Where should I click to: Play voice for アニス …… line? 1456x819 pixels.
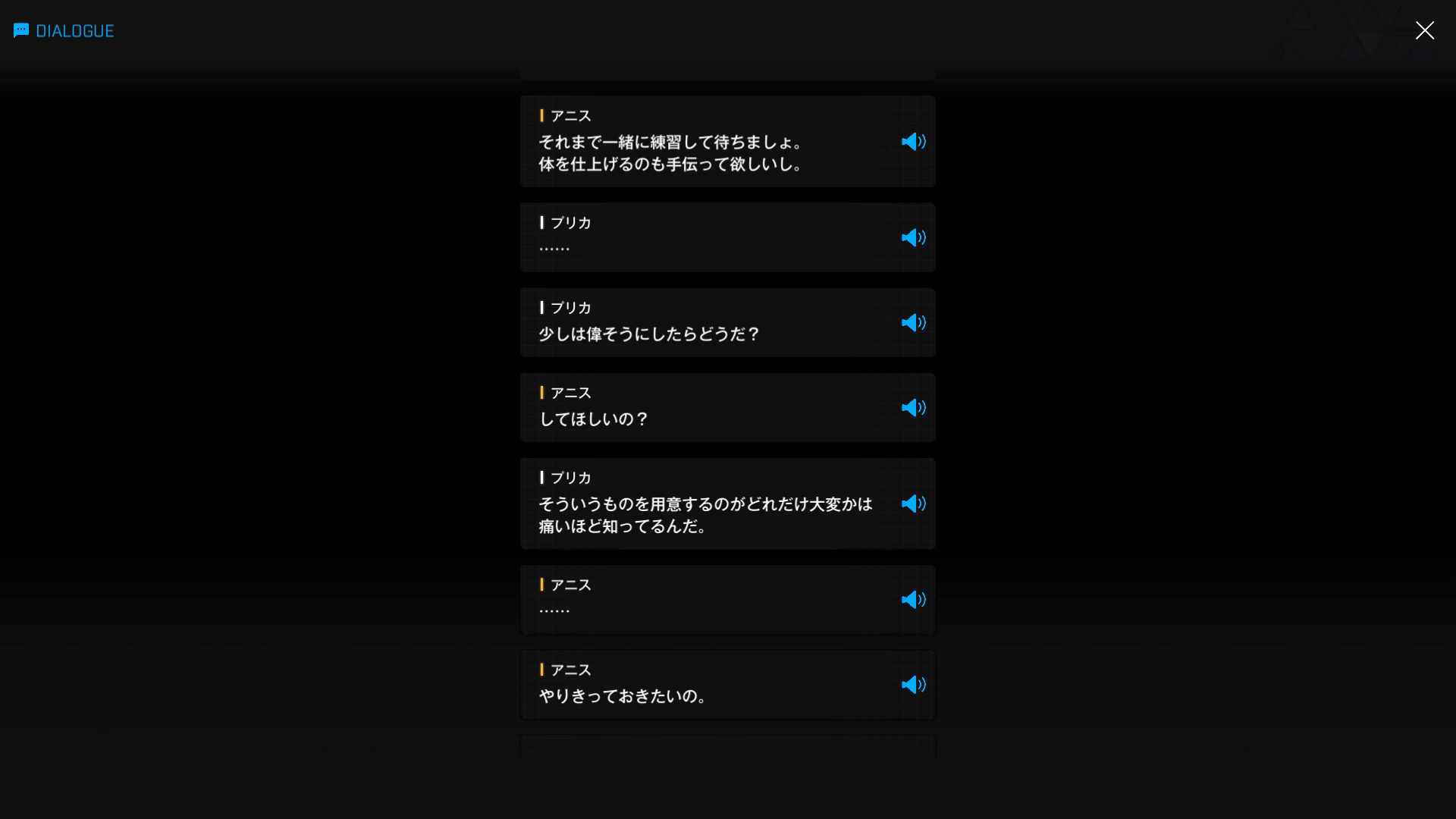click(913, 600)
